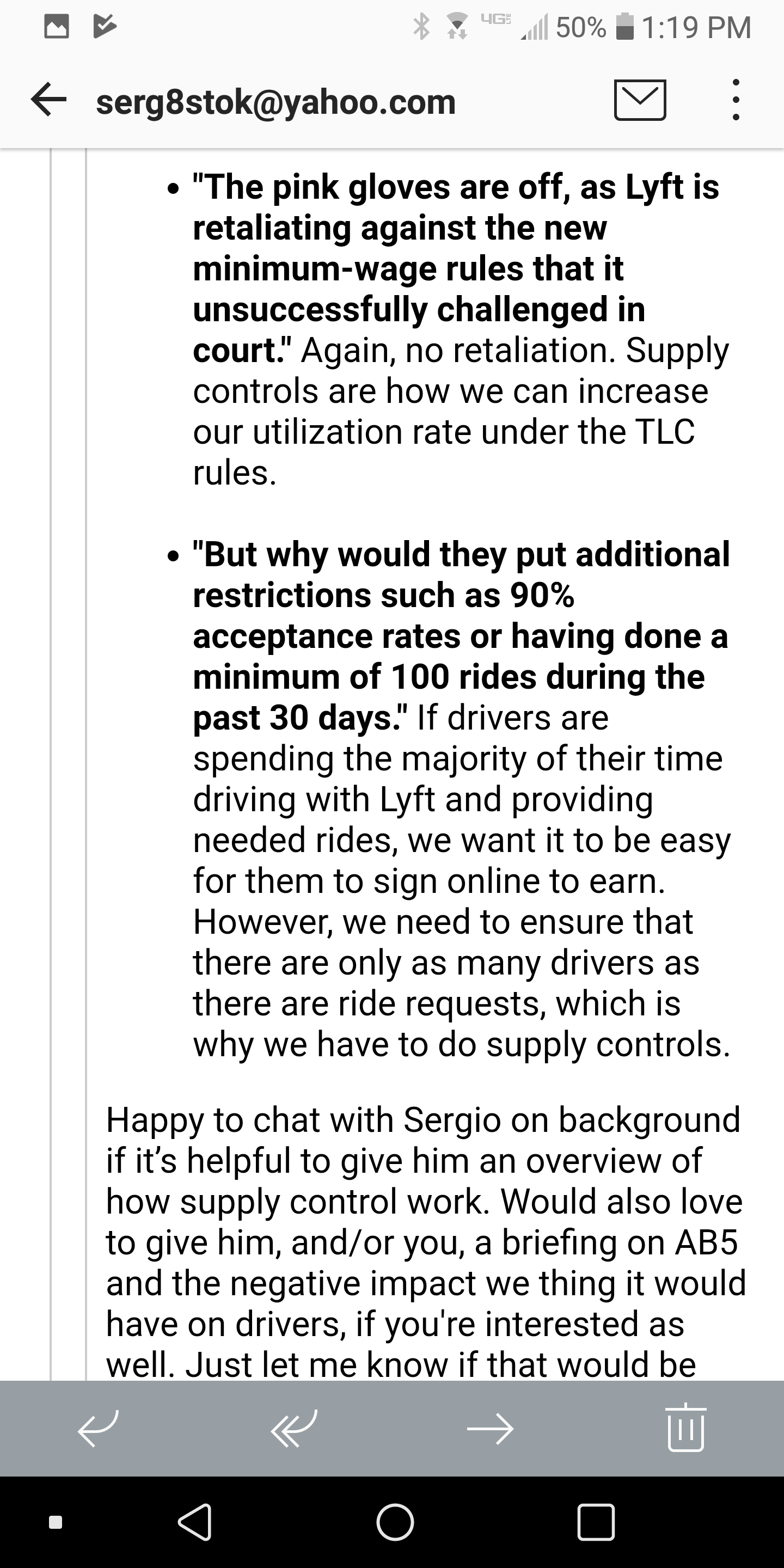Delete this email with trash icon

[x=686, y=1428]
